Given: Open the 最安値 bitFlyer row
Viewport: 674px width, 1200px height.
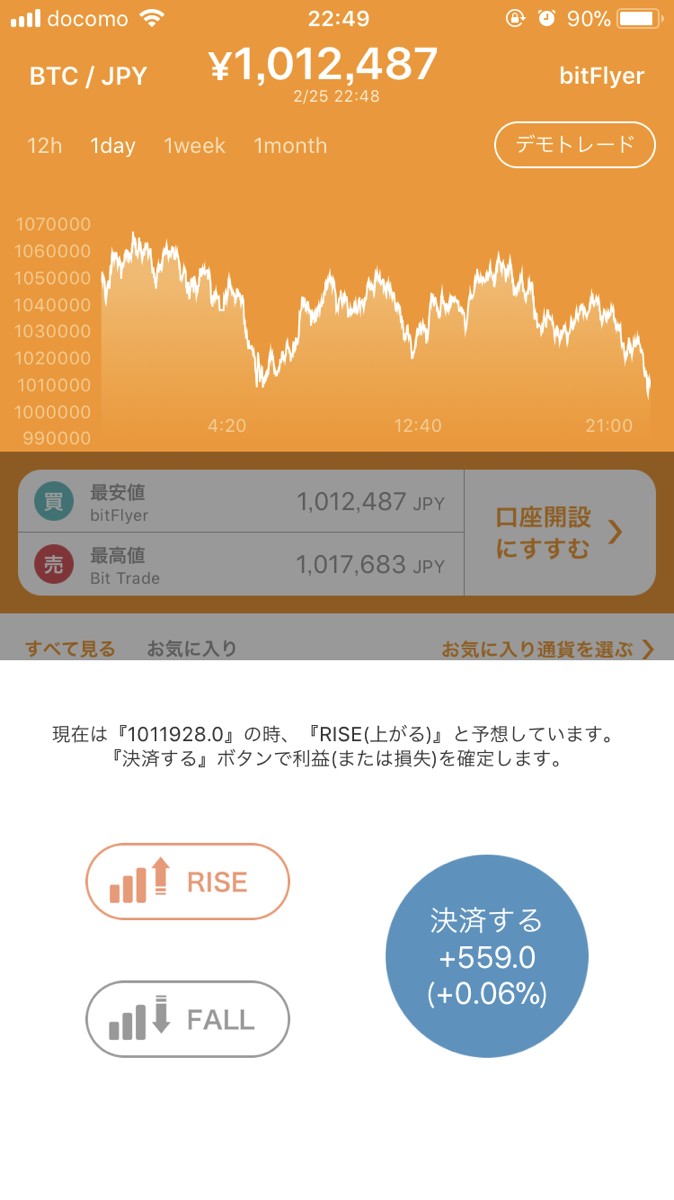Looking at the screenshot, I should click(x=241, y=502).
